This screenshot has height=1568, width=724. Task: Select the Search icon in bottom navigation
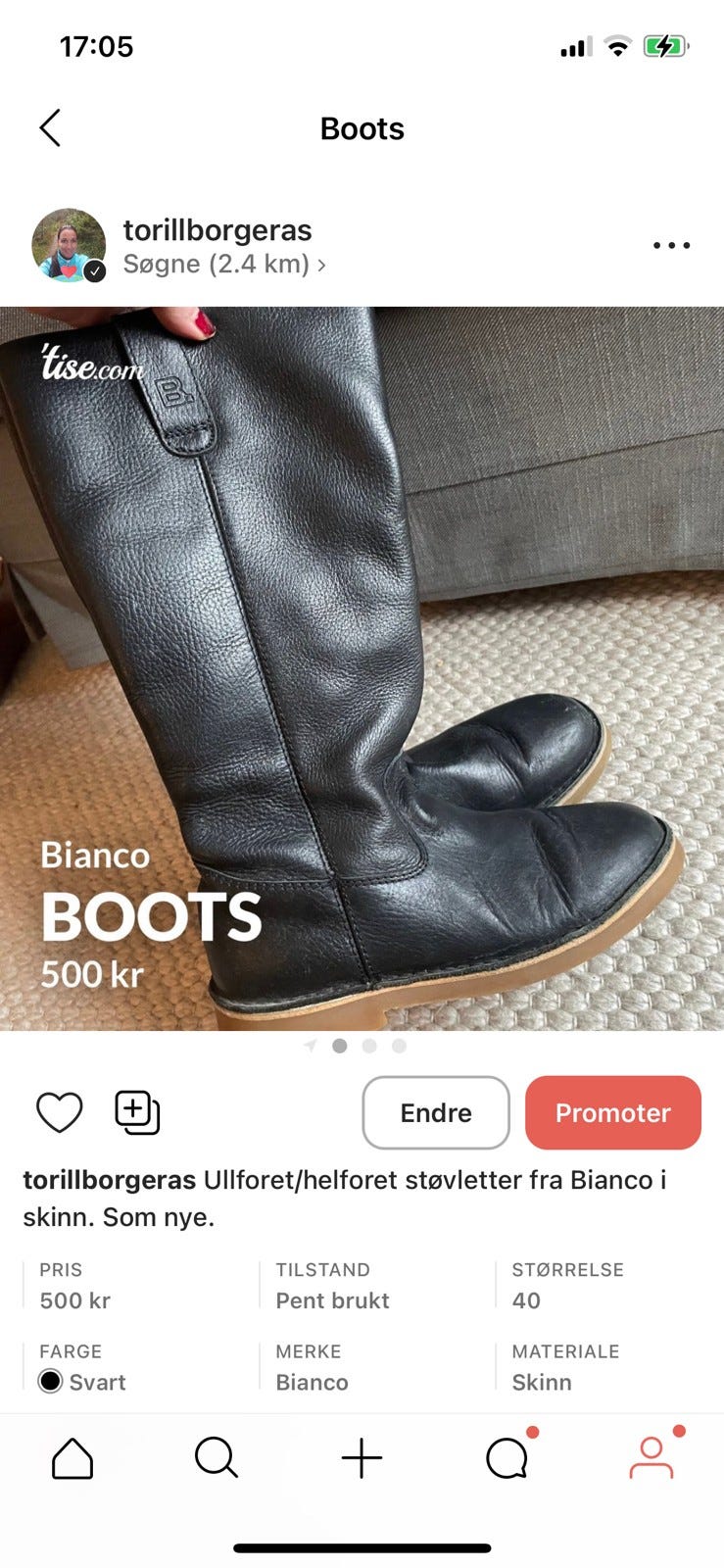pyautogui.click(x=217, y=1458)
